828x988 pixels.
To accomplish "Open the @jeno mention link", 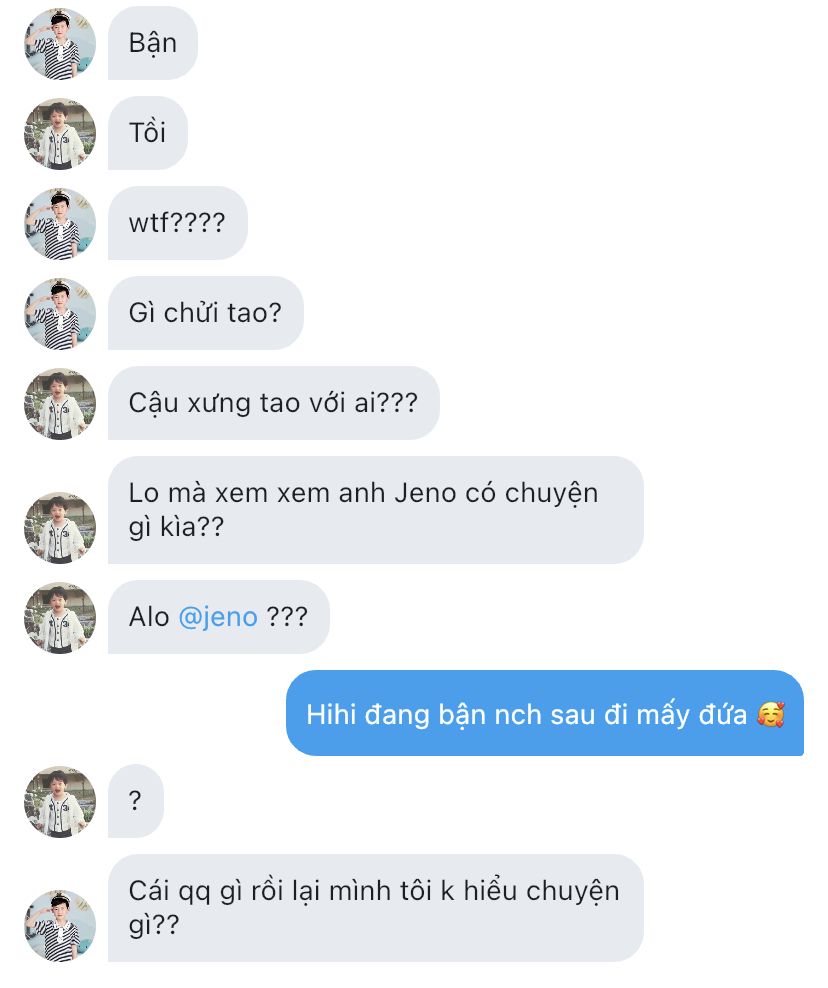I will (x=218, y=616).
